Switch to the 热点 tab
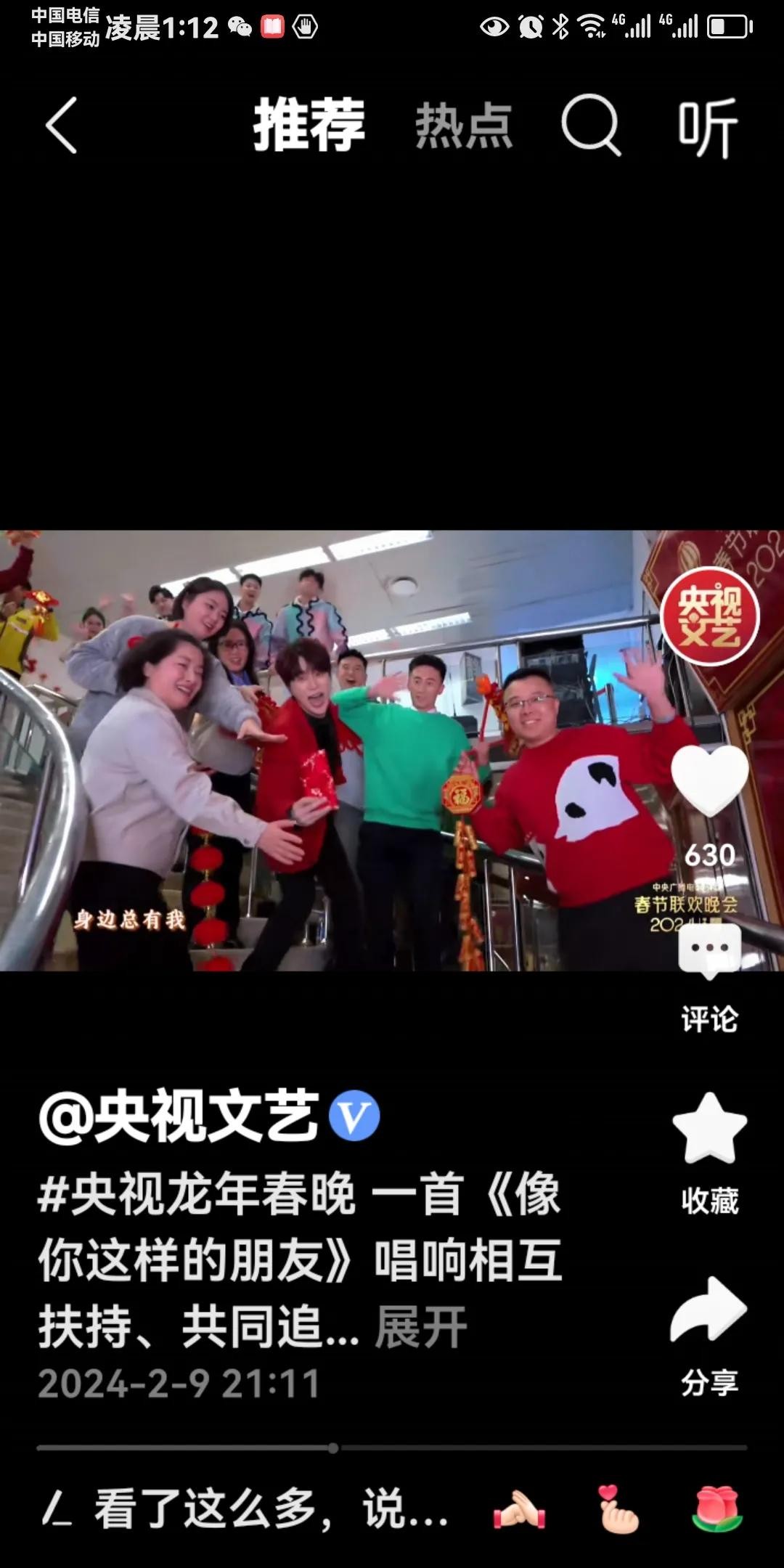This screenshot has height=1568, width=784. 464,126
